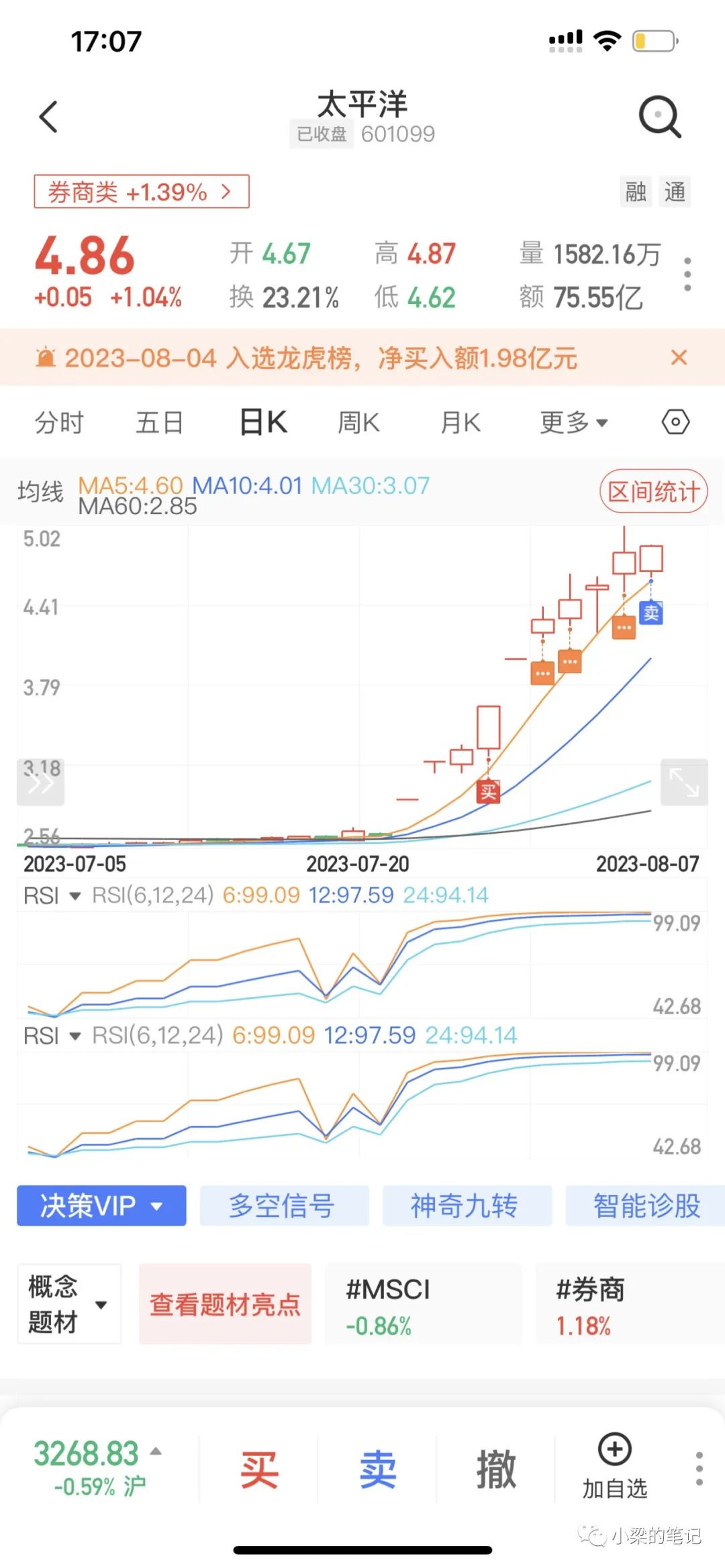Expand the 更多 chart period dropdown
This screenshot has height=1568, width=725.
573,423
